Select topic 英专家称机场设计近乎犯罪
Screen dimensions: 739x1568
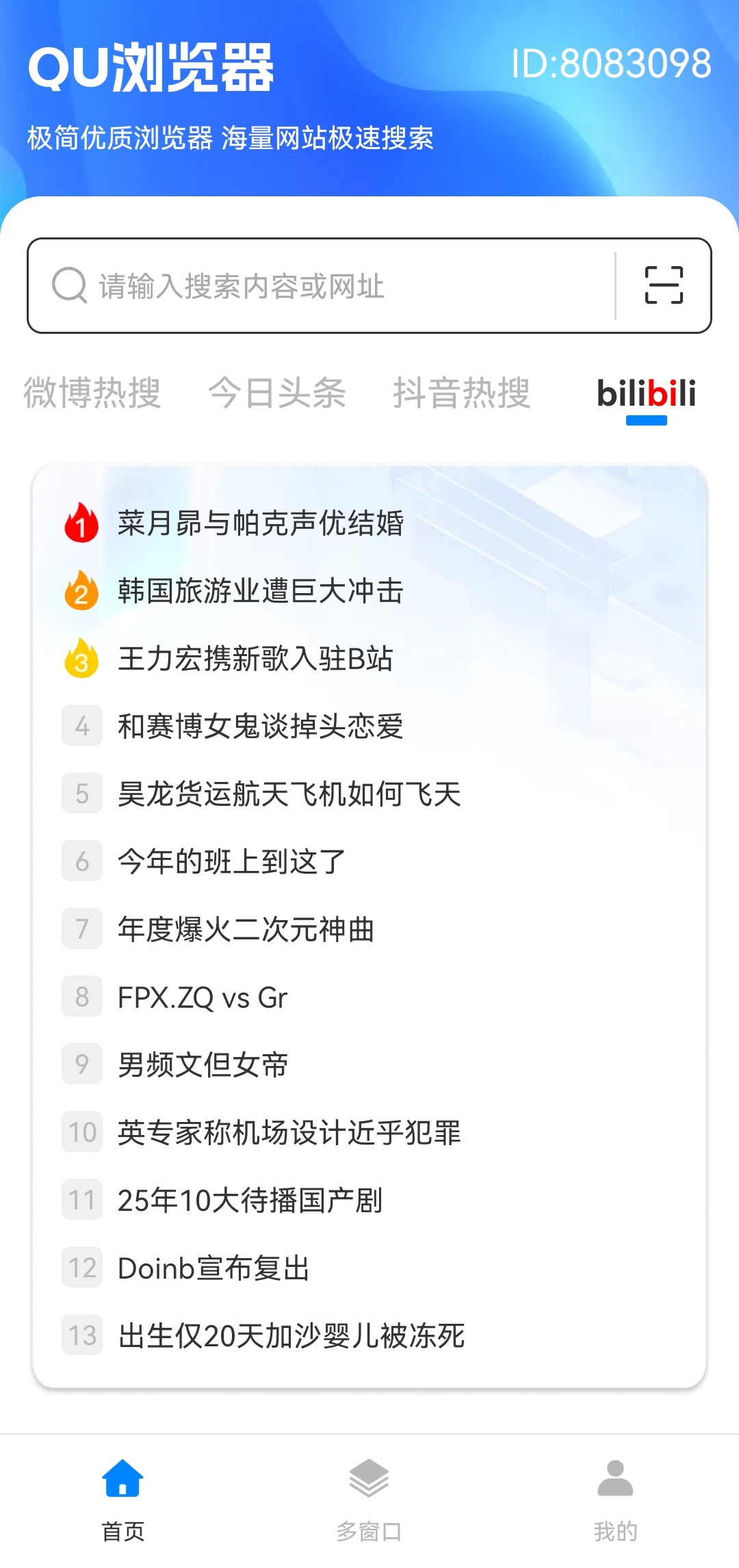coord(287,1133)
